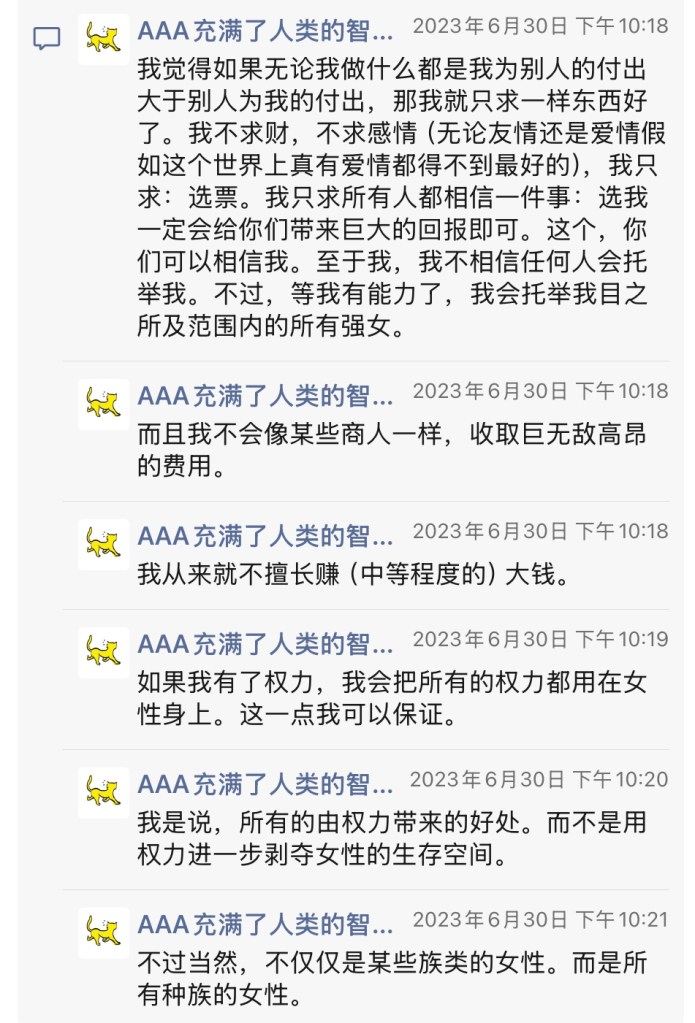Open the username above 而且我不会像某些商人一样
695x1023 pixels.
(265, 396)
